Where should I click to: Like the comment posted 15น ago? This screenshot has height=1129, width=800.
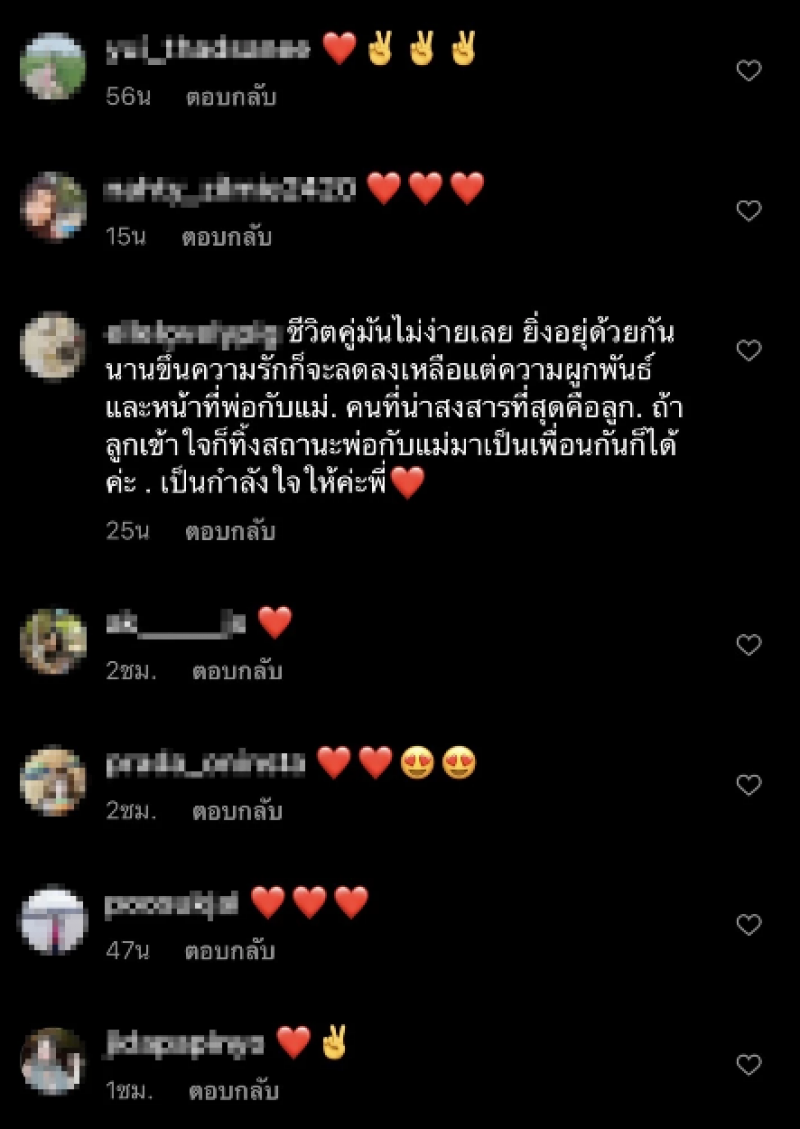pyautogui.click(x=748, y=211)
